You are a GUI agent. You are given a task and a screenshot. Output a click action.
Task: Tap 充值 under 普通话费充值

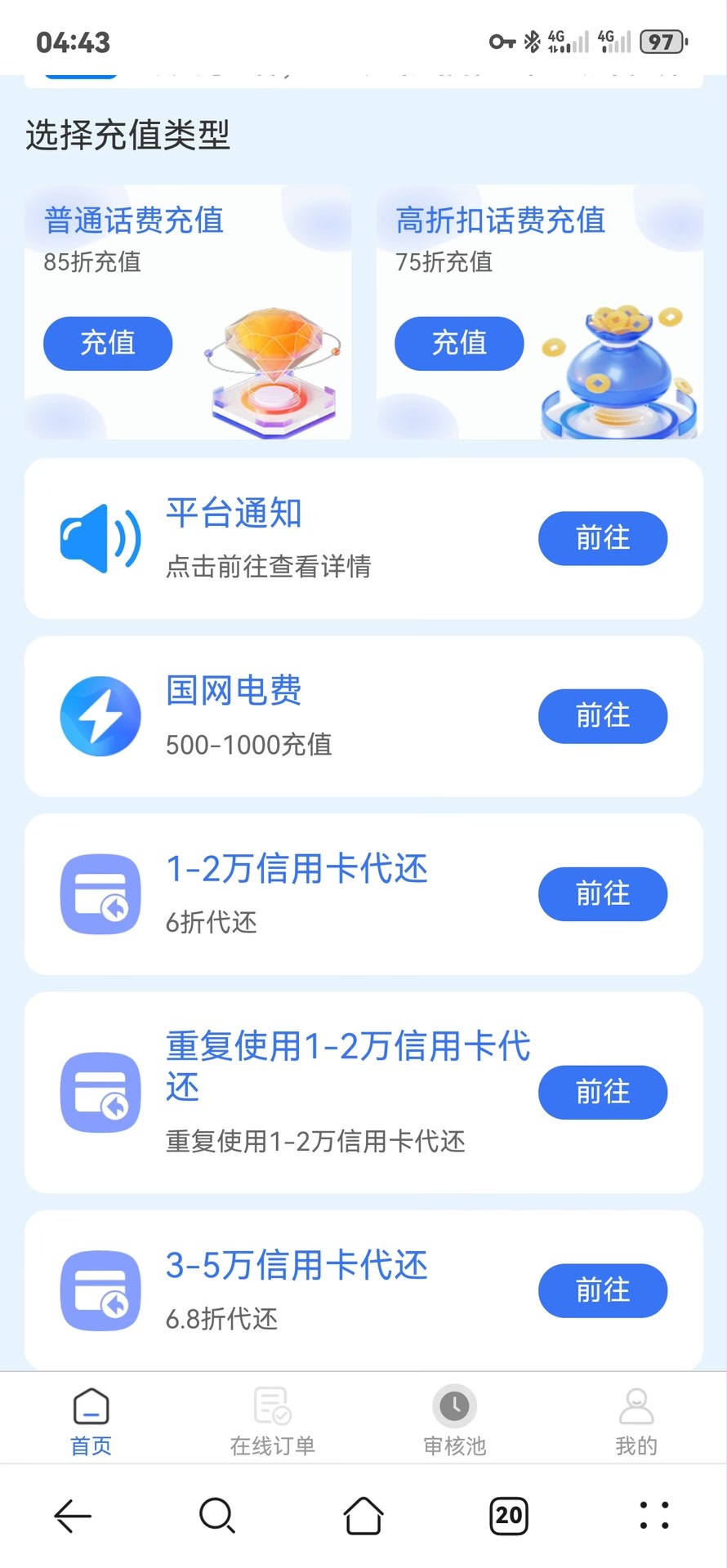[x=108, y=344]
